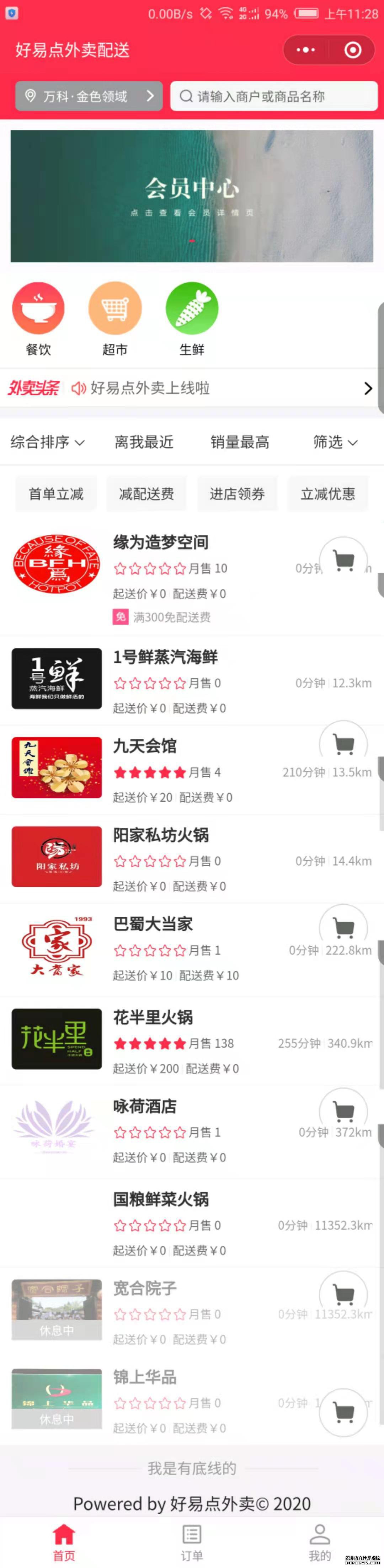Open the mini program more options menu
The width and height of the screenshot is (384, 1568).
(x=305, y=50)
